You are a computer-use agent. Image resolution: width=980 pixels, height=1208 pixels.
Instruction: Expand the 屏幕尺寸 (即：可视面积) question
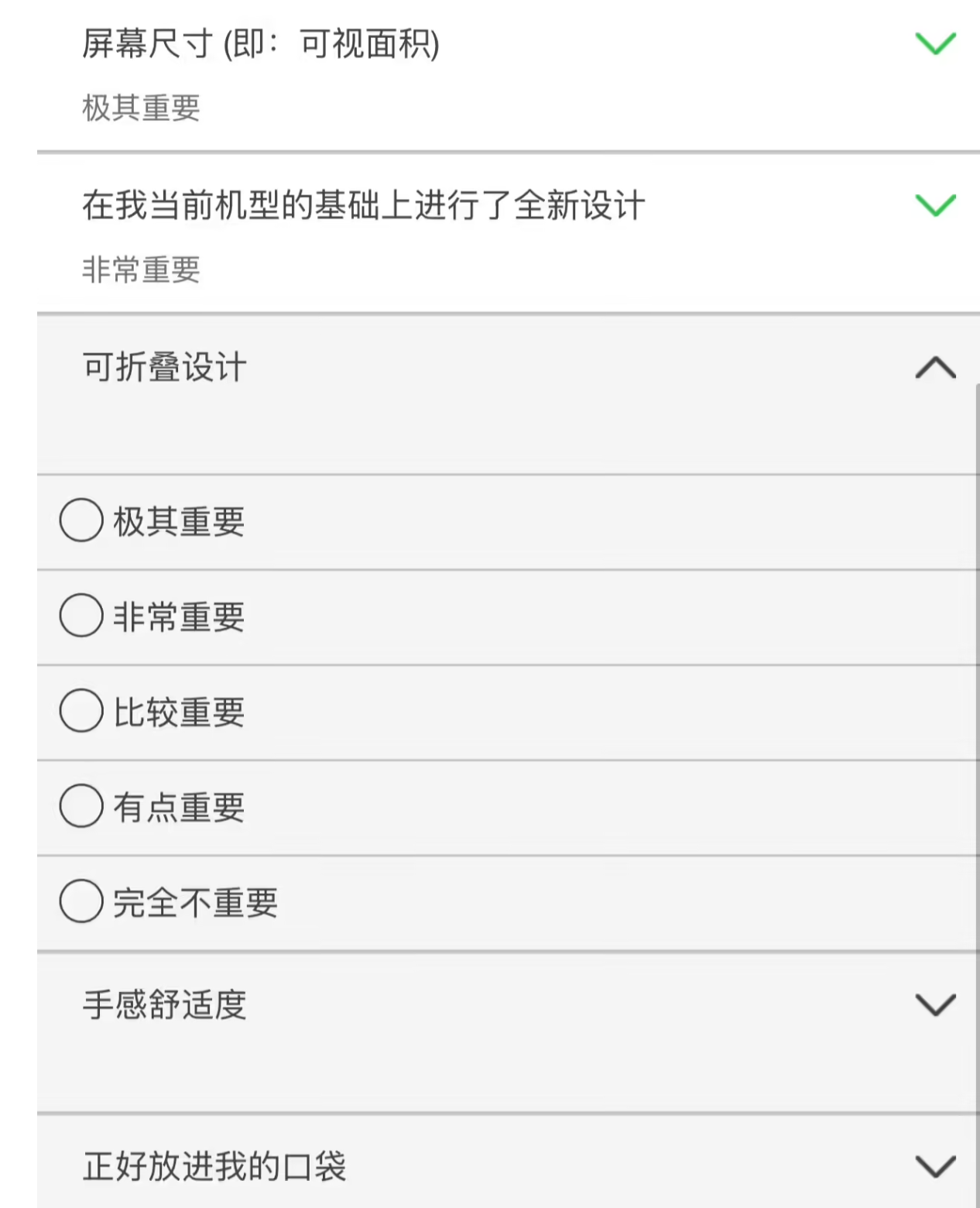pyautogui.click(x=935, y=44)
